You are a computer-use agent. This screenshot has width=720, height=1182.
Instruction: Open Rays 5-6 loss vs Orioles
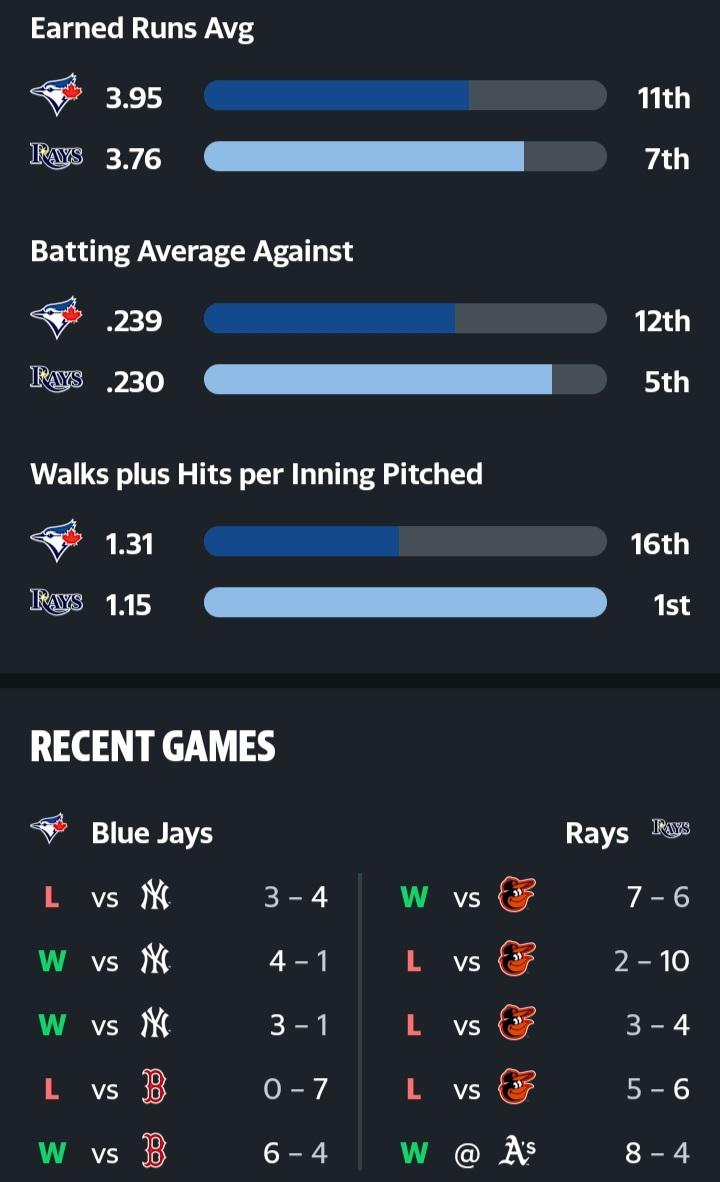544,1089
